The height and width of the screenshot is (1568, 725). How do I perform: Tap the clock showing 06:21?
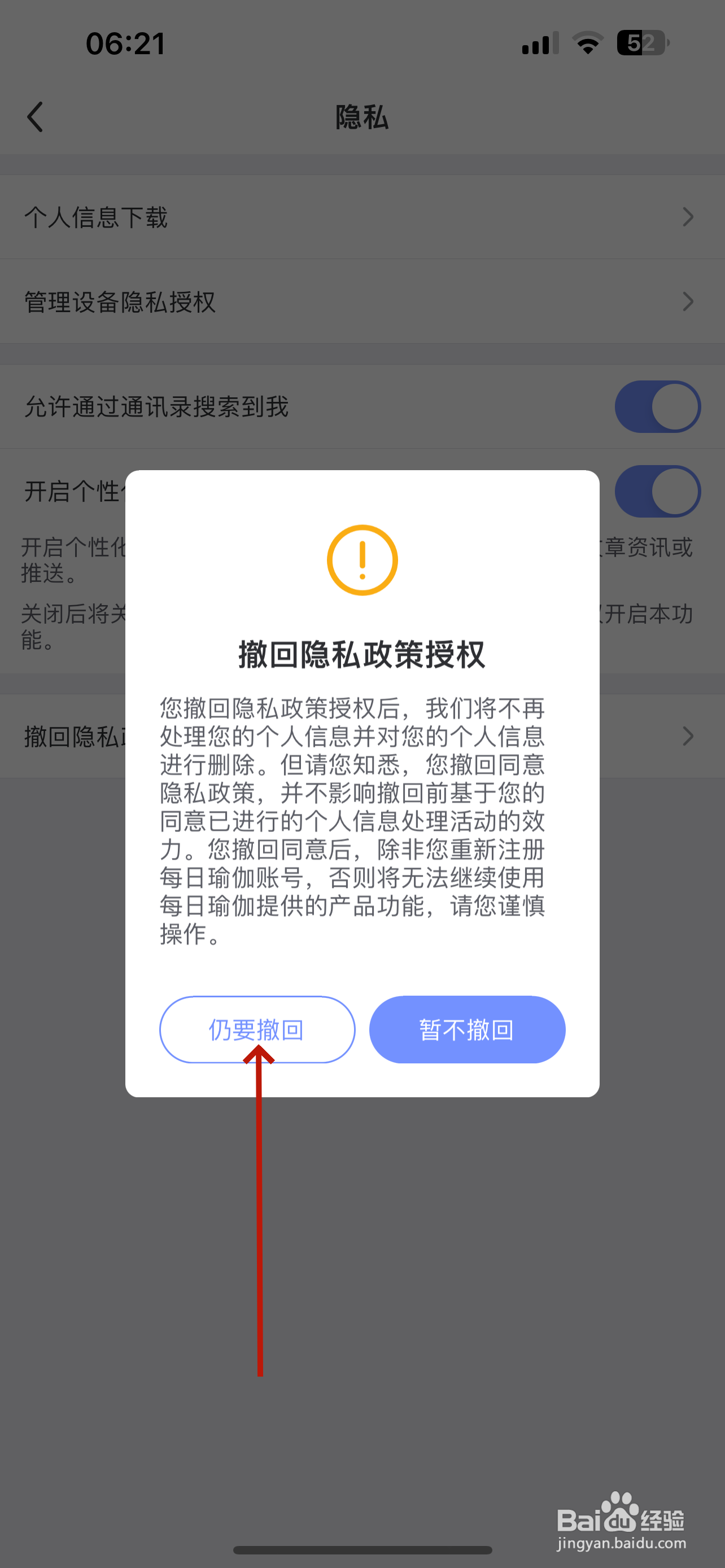click(125, 41)
